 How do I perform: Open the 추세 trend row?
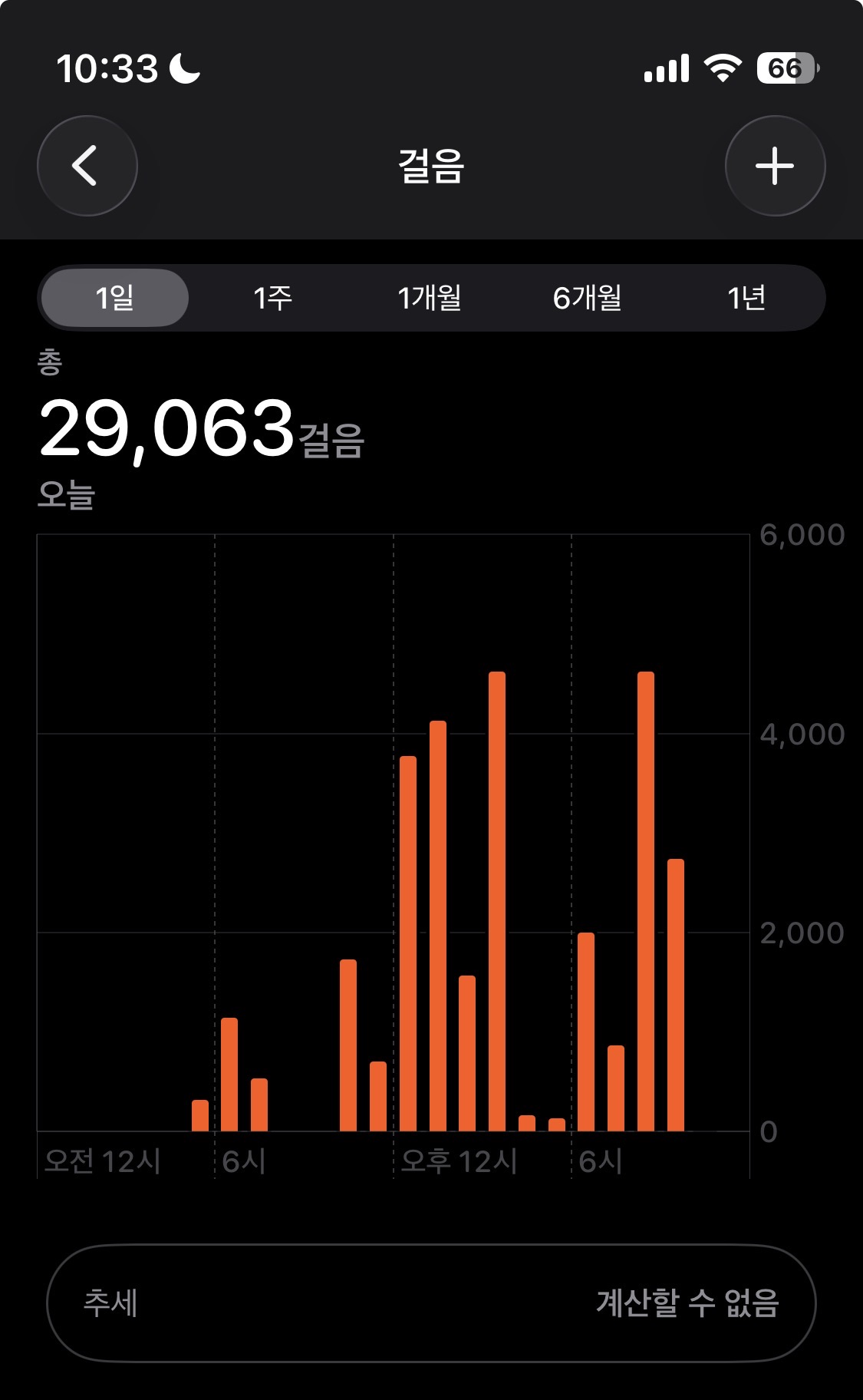431,1303
